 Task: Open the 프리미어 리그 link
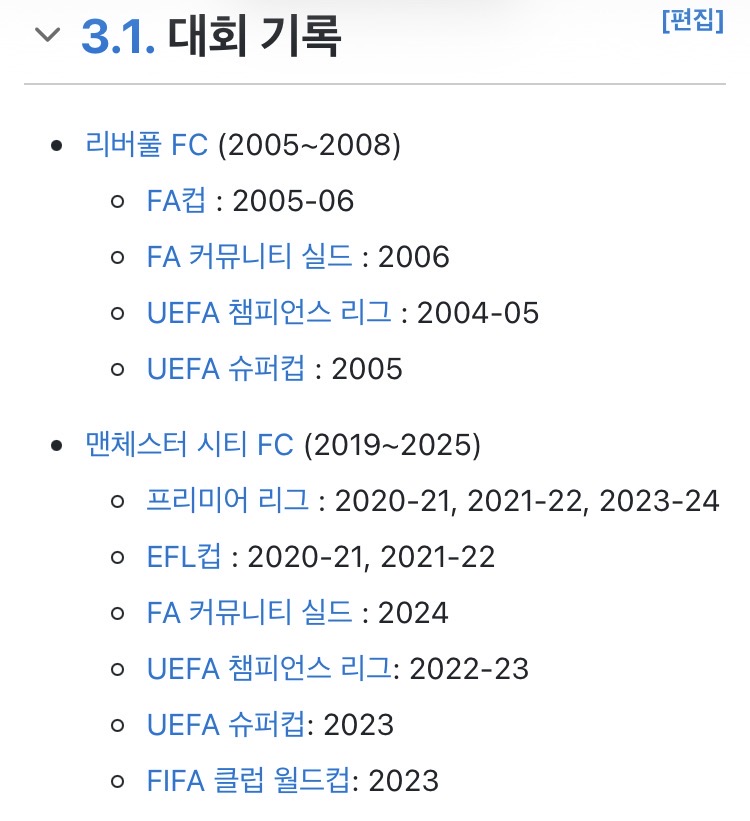(228, 500)
